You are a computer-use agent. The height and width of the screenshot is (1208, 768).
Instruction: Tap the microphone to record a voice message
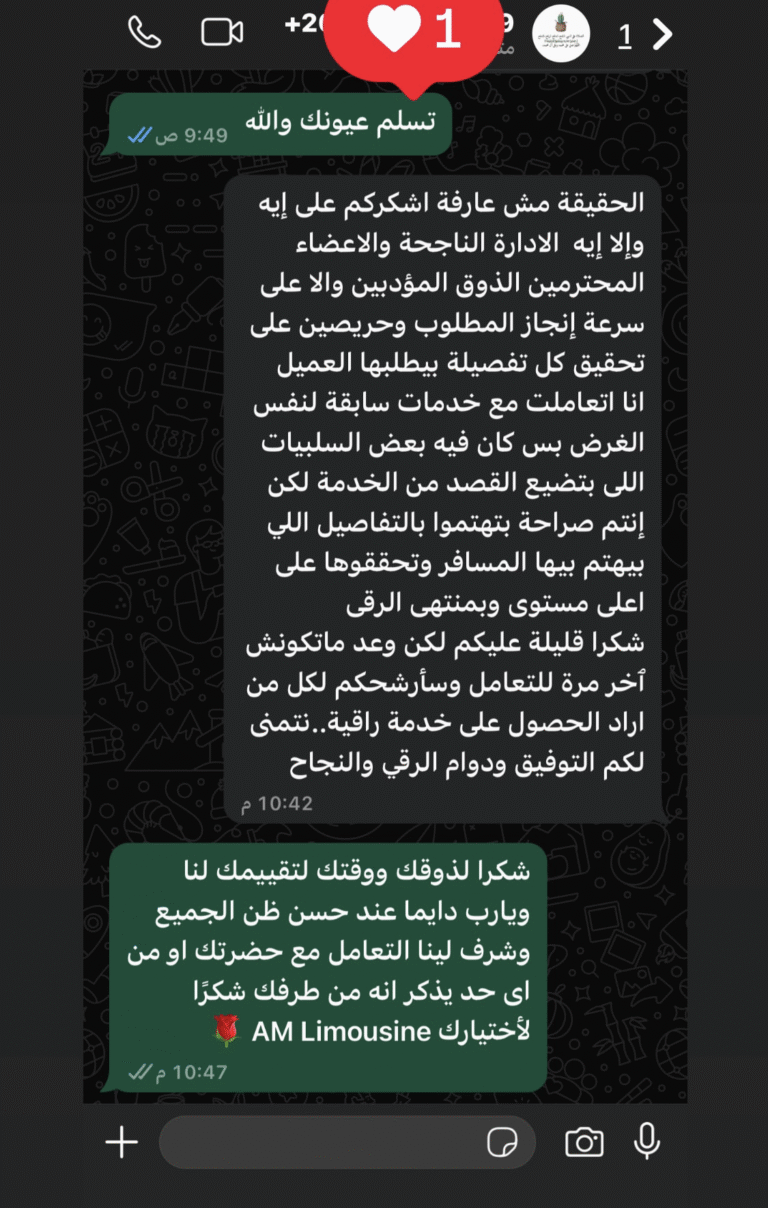point(647,1142)
